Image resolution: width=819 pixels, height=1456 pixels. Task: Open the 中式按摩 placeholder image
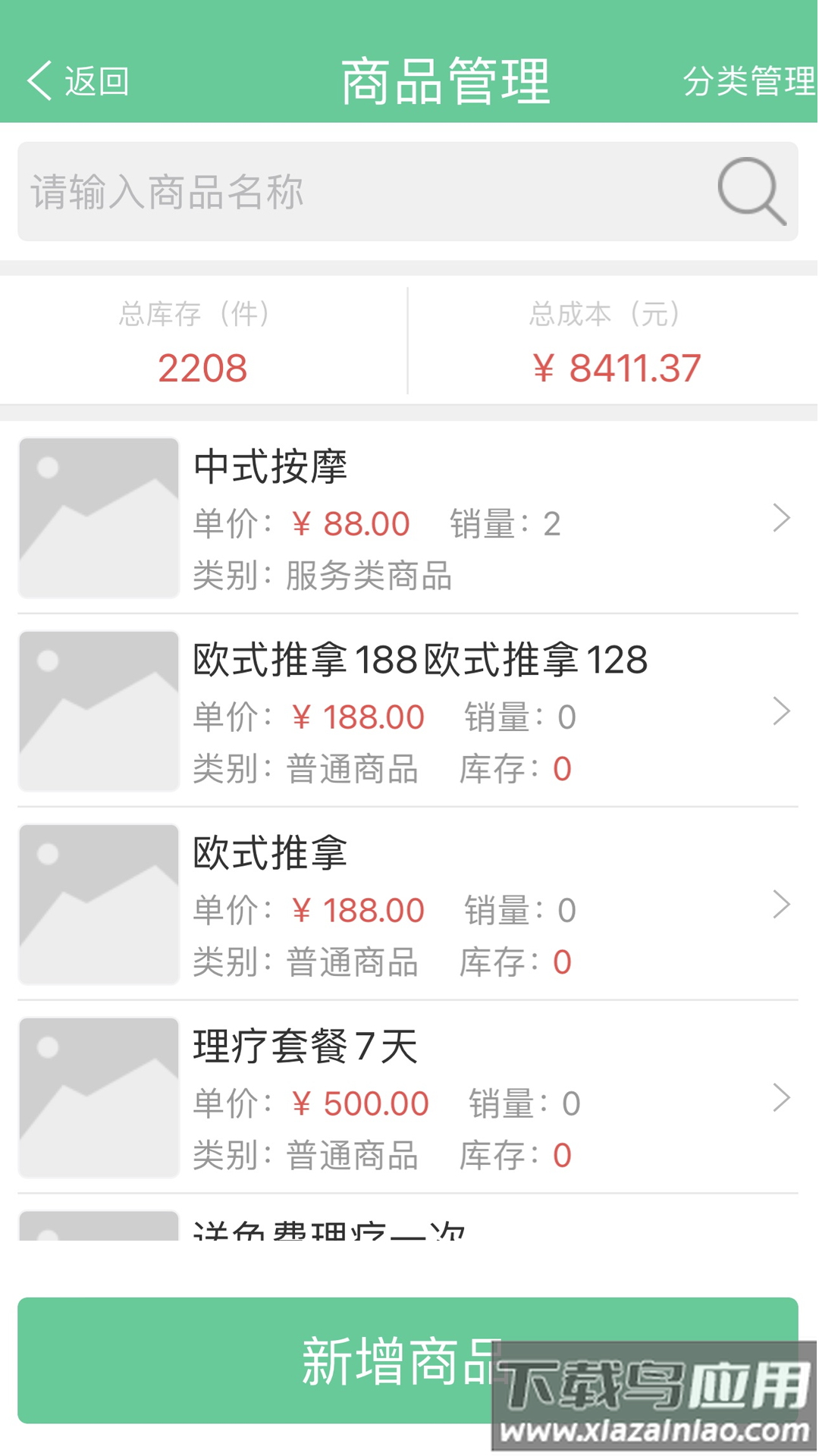pyautogui.click(x=98, y=518)
